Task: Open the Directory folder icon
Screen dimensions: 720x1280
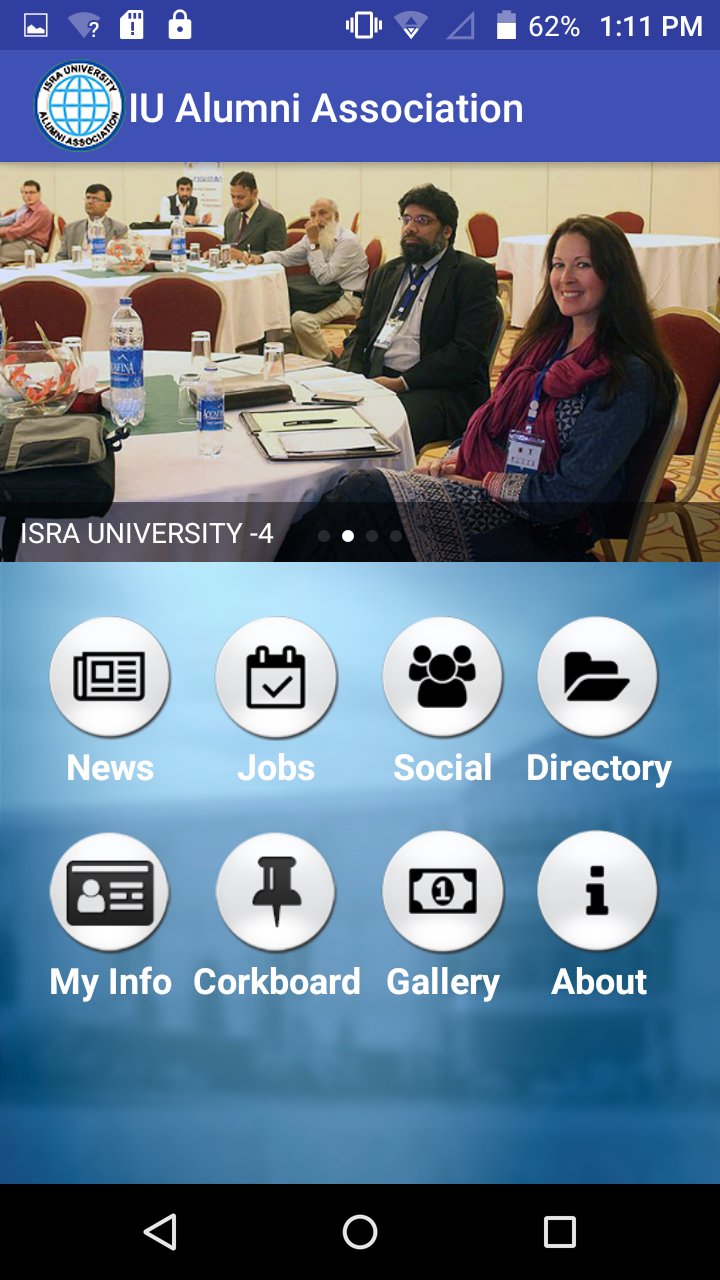Action: pyautogui.click(x=598, y=676)
